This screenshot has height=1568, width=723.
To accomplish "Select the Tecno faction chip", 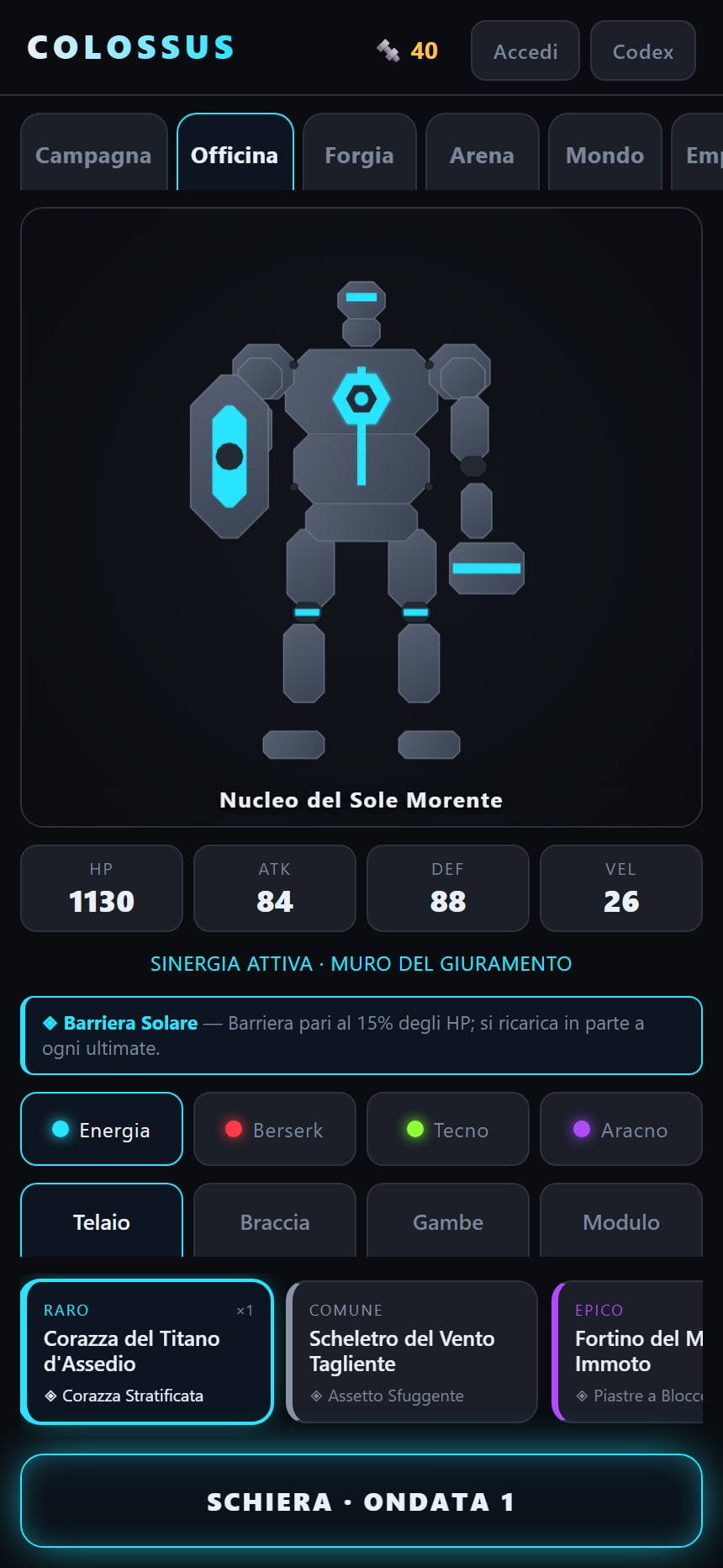I will 448,1129.
